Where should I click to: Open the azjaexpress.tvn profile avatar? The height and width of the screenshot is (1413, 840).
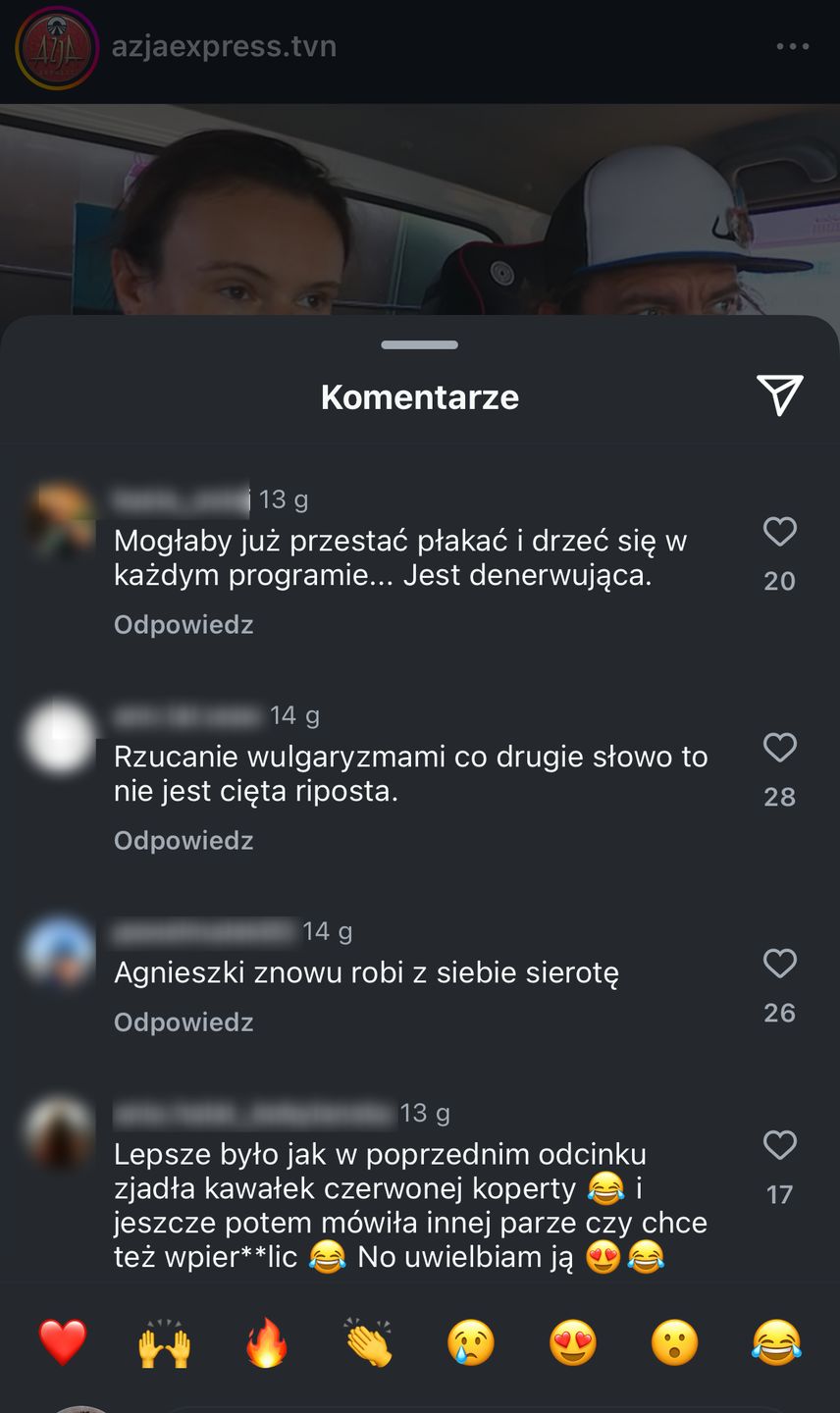point(57,48)
